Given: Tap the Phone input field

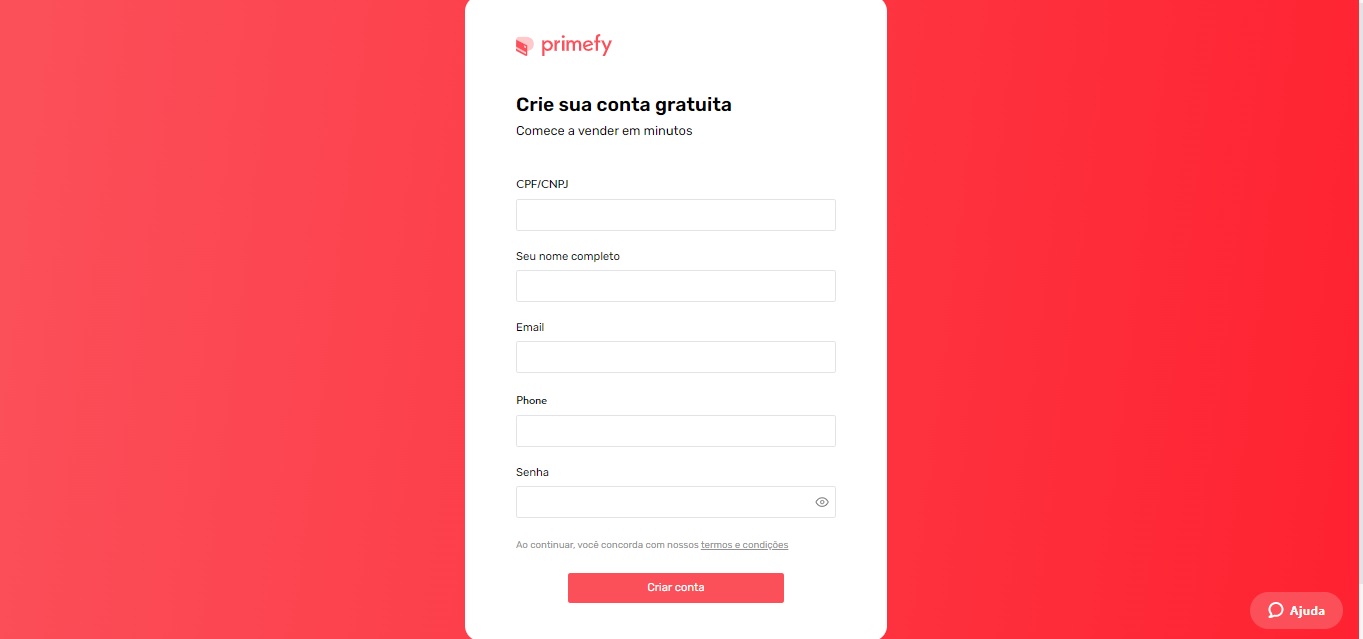Looking at the screenshot, I should point(675,431).
